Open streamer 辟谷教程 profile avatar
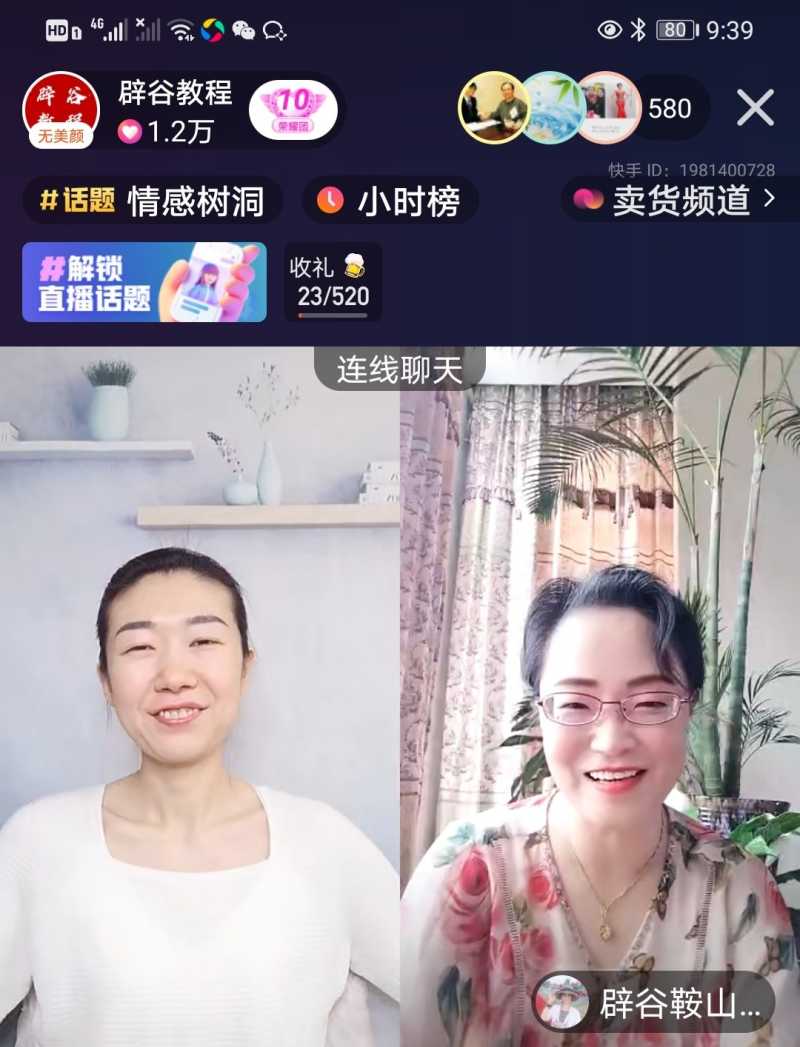The width and height of the screenshot is (800, 1047). [61, 109]
